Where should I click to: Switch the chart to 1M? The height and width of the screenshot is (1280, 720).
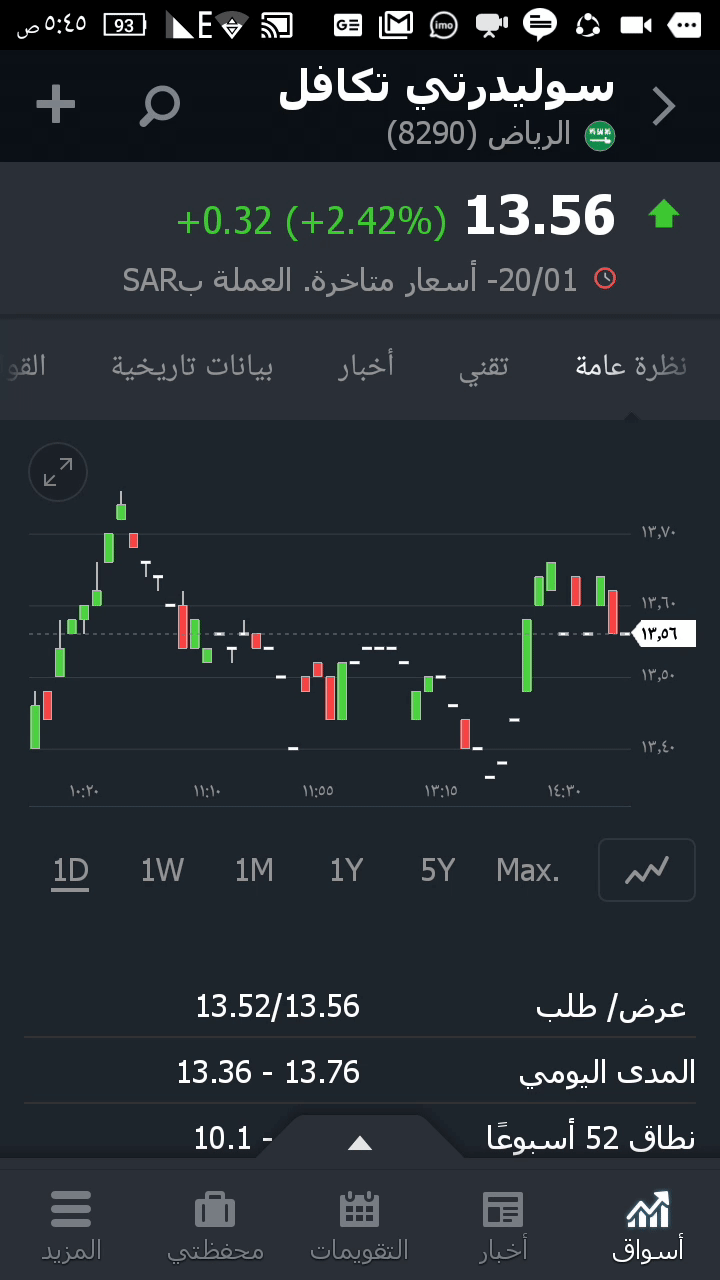tap(254, 871)
